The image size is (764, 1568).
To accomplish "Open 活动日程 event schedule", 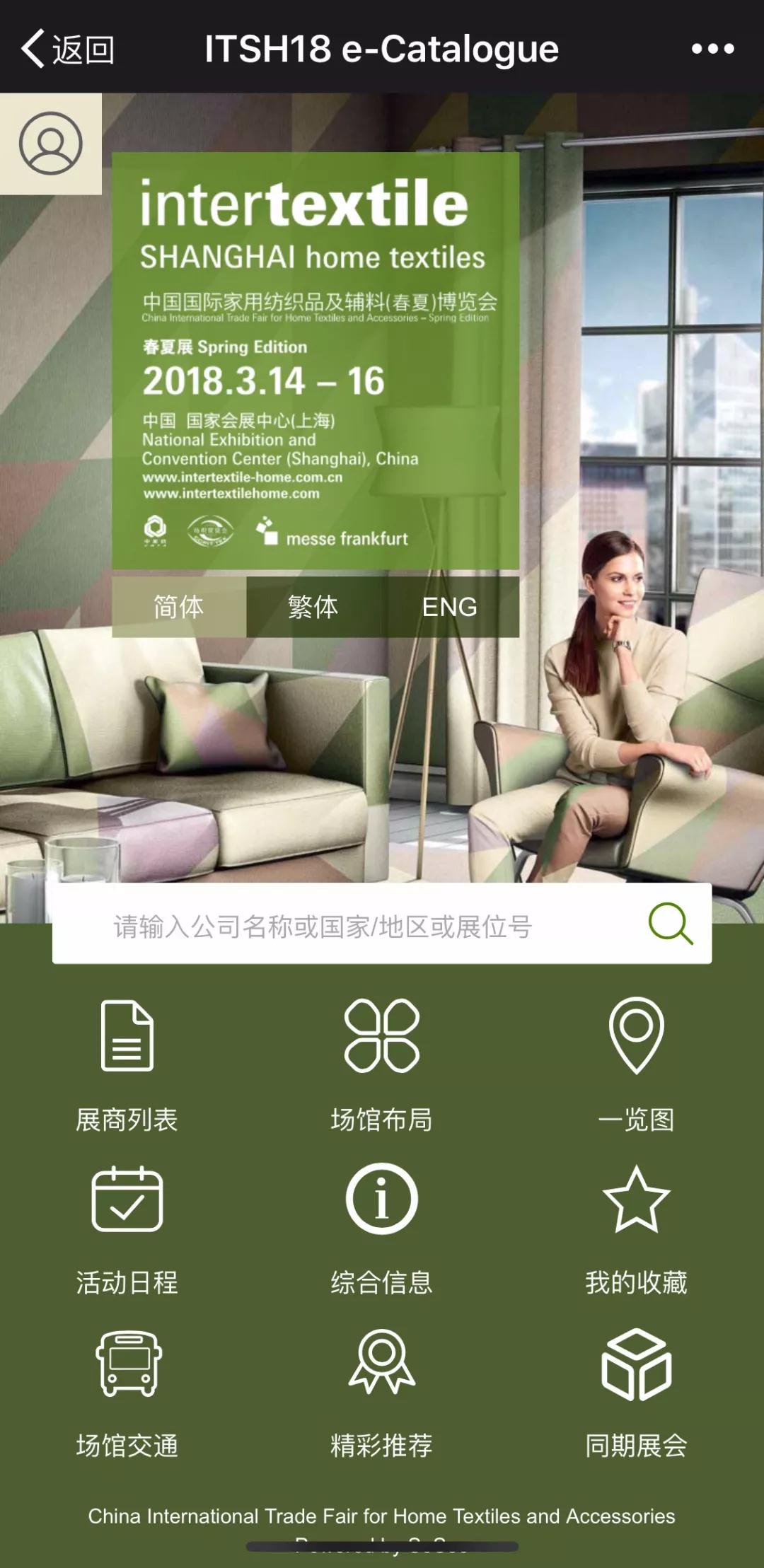I will [127, 1229].
